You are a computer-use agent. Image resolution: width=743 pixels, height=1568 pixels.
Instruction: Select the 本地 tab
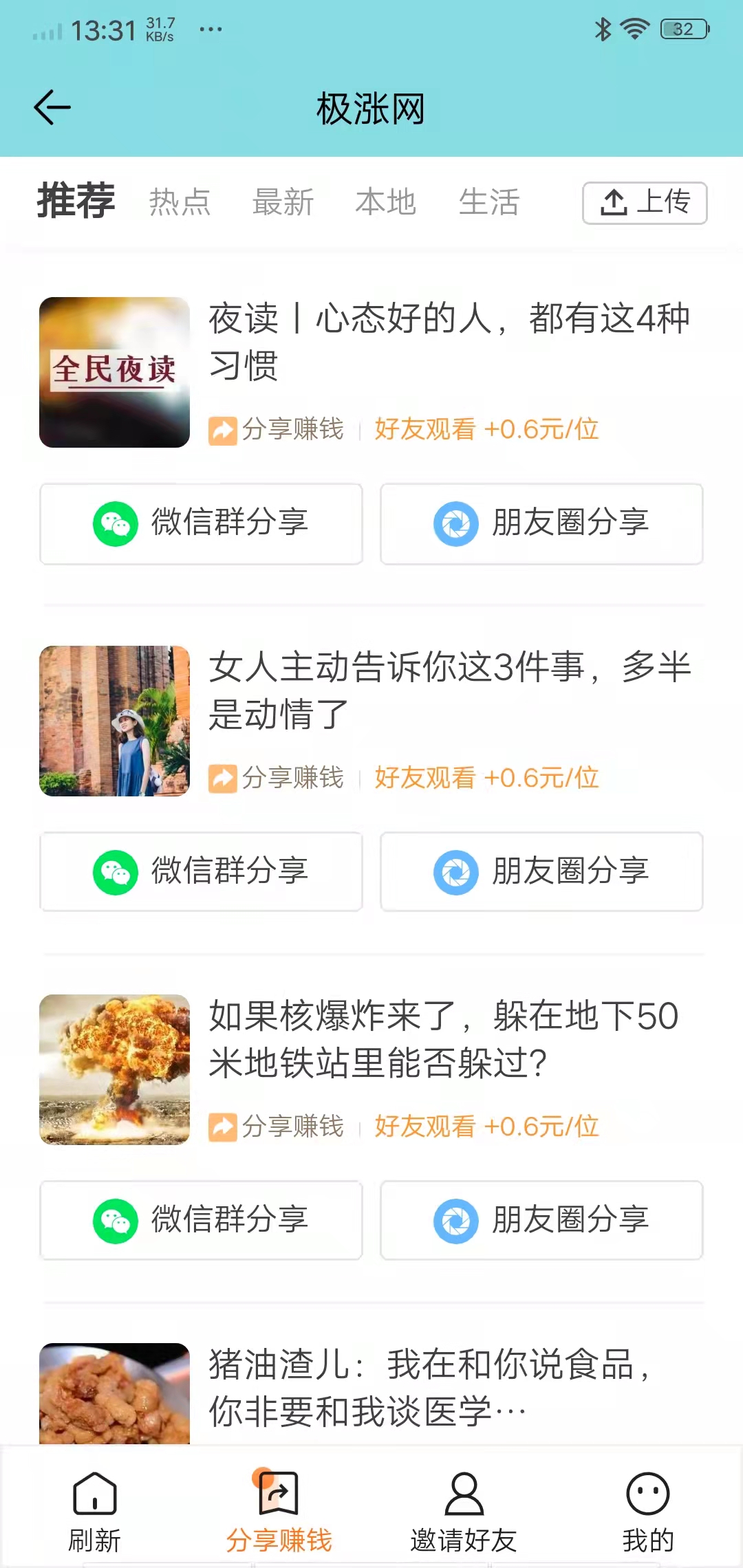387,201
